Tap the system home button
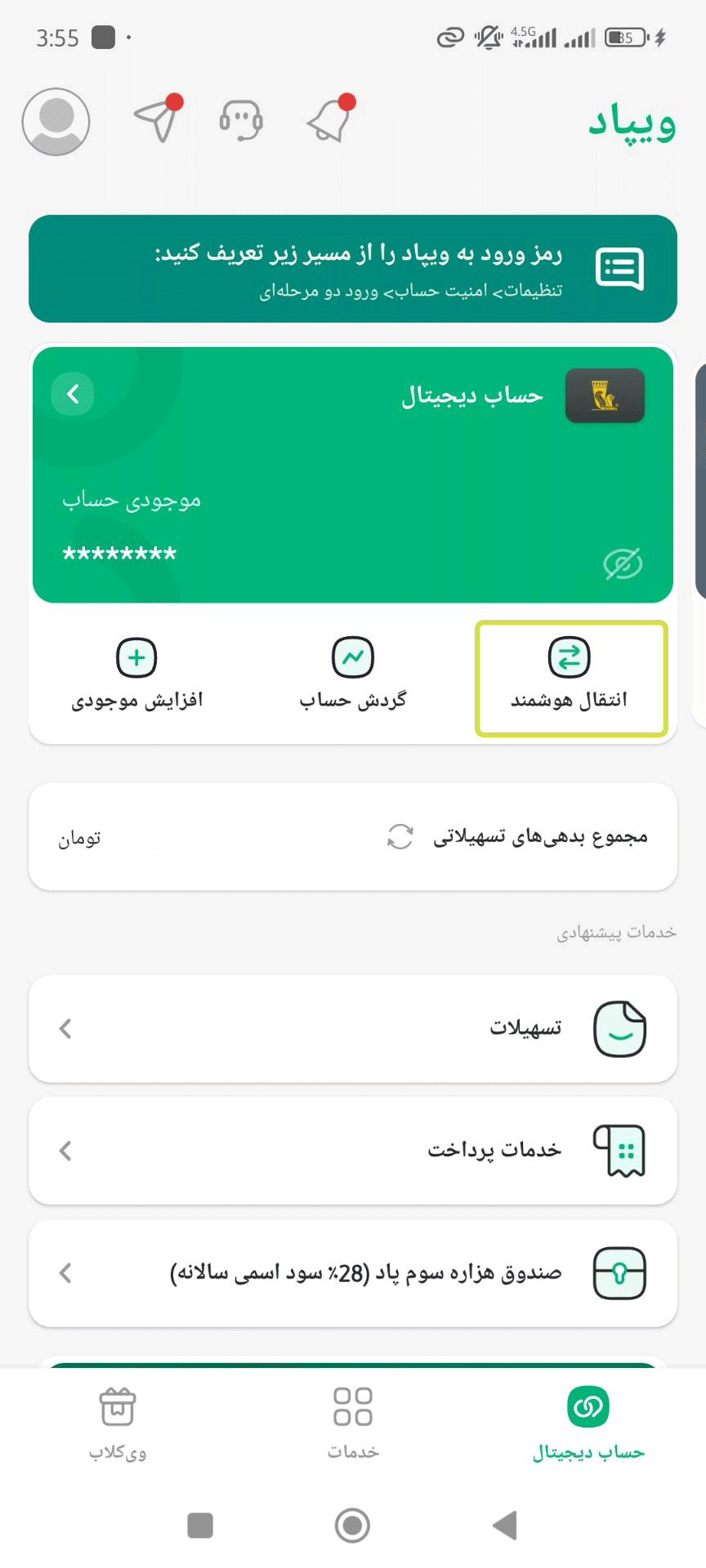This screenshot has width=706, height=1568. click(x=352, y=1525)
